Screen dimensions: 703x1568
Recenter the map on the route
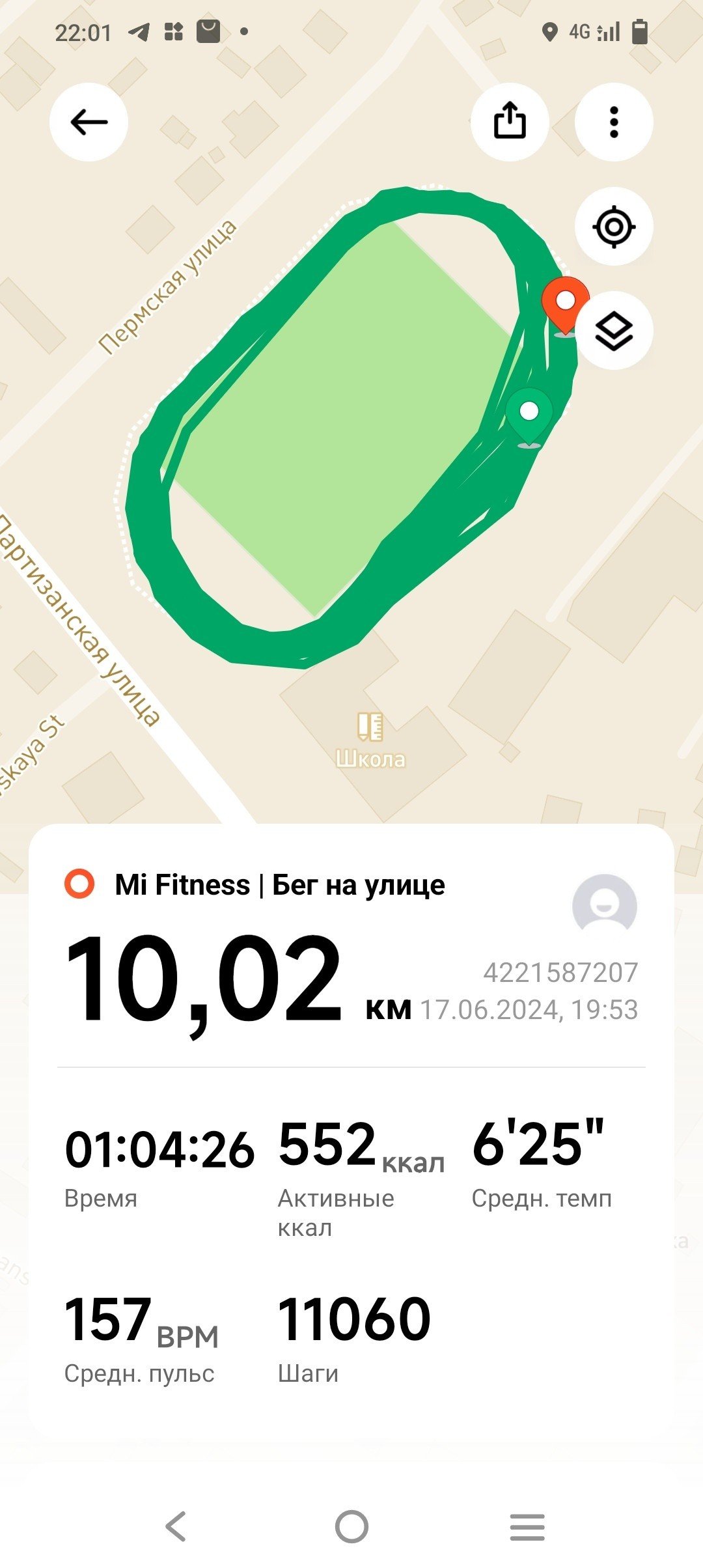tap(614, 227)
